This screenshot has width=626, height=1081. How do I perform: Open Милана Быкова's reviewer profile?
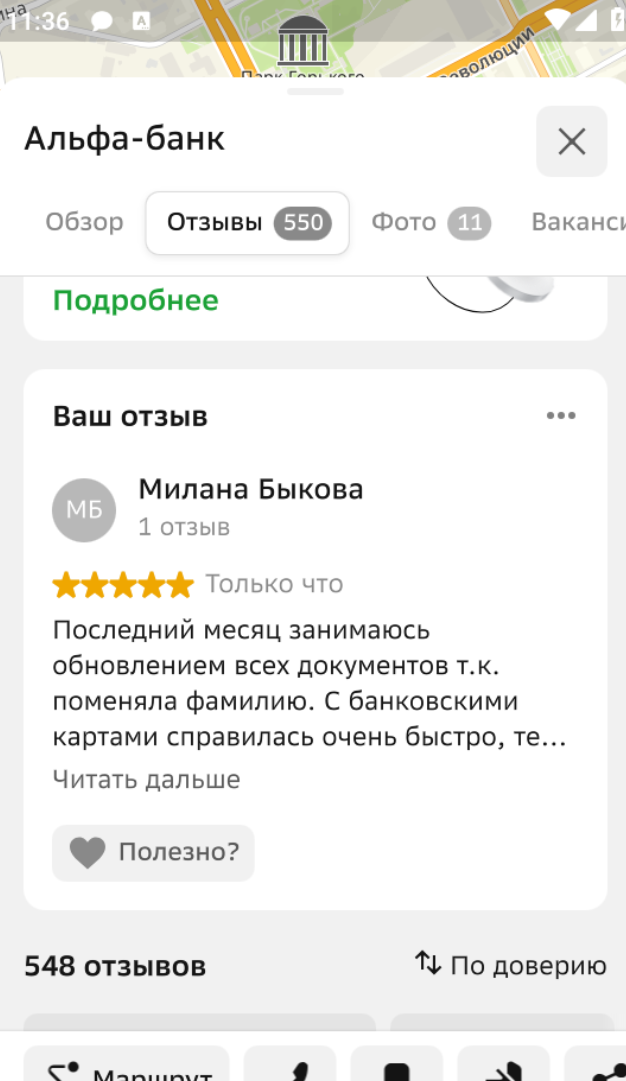point(250,490)
